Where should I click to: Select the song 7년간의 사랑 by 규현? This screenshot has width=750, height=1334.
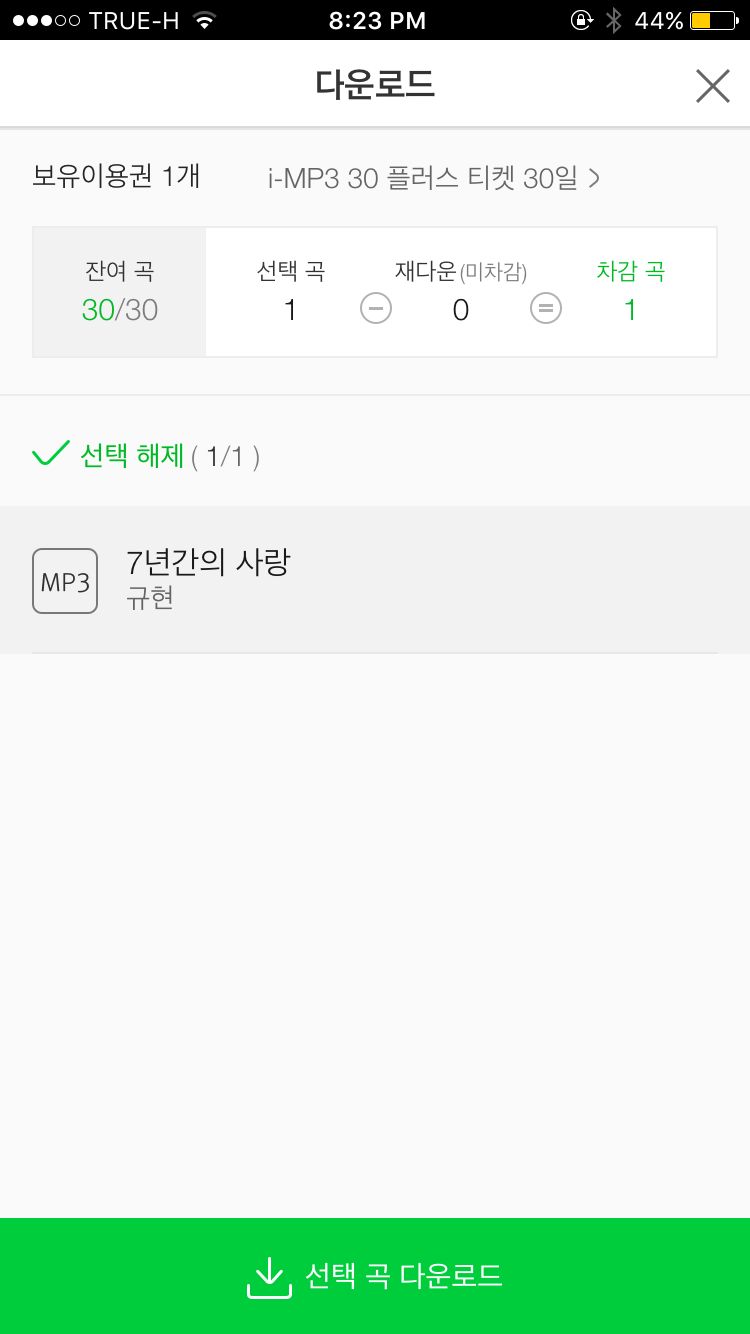click(x=374, y=580)
